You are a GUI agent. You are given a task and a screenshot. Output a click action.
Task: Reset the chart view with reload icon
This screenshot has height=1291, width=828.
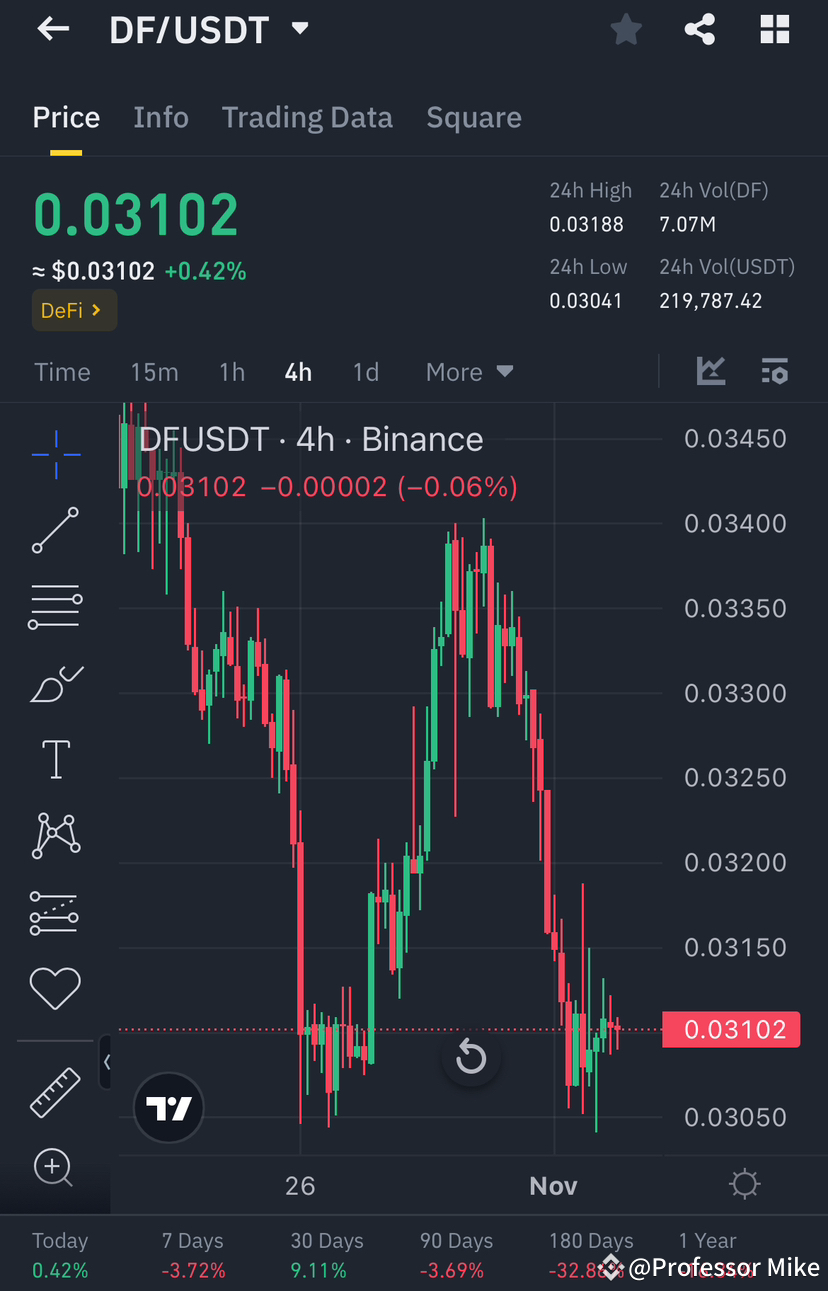pyautogui.click(x=470, y=1057)
